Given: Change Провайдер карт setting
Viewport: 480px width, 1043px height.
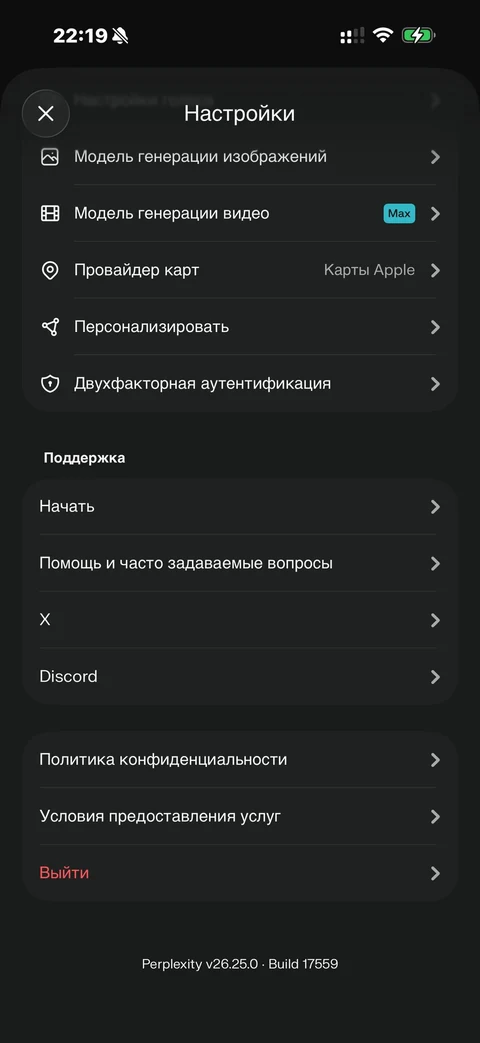Looking at the screenshot, I should point(240,271).
